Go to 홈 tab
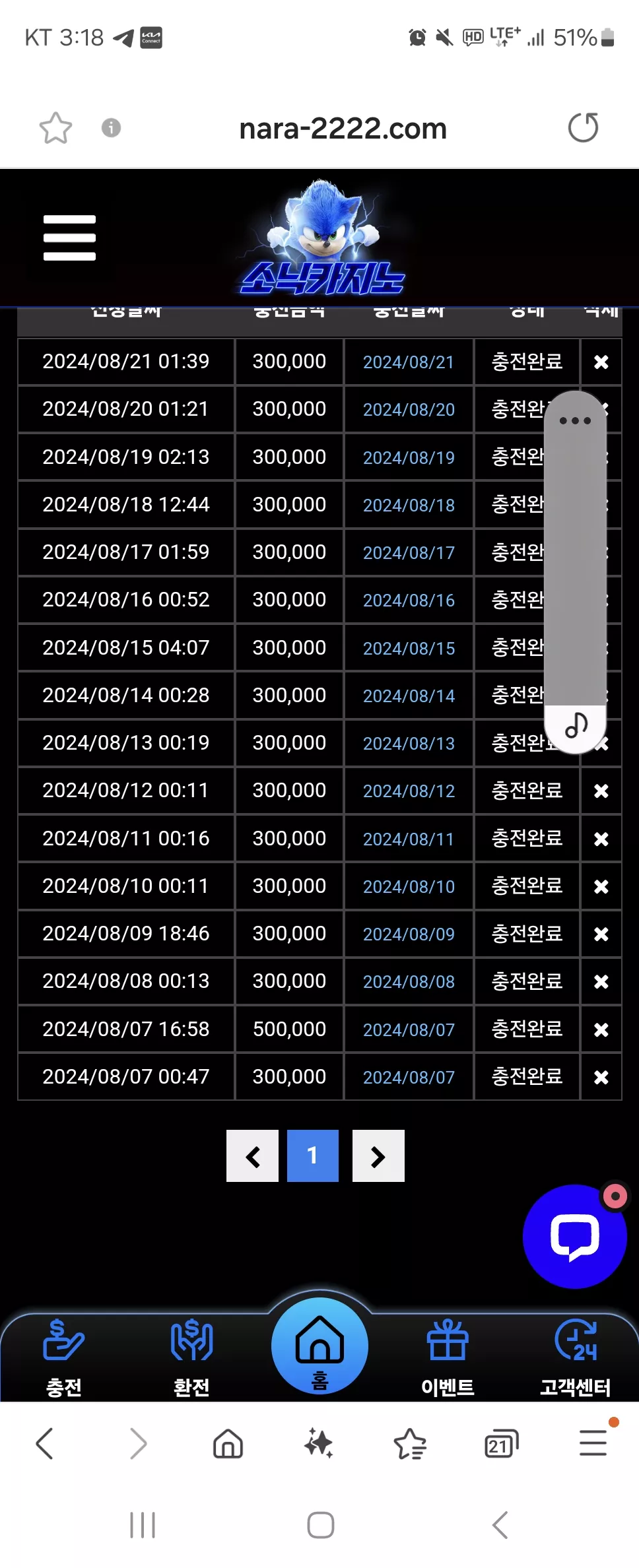 (319, 1346)
